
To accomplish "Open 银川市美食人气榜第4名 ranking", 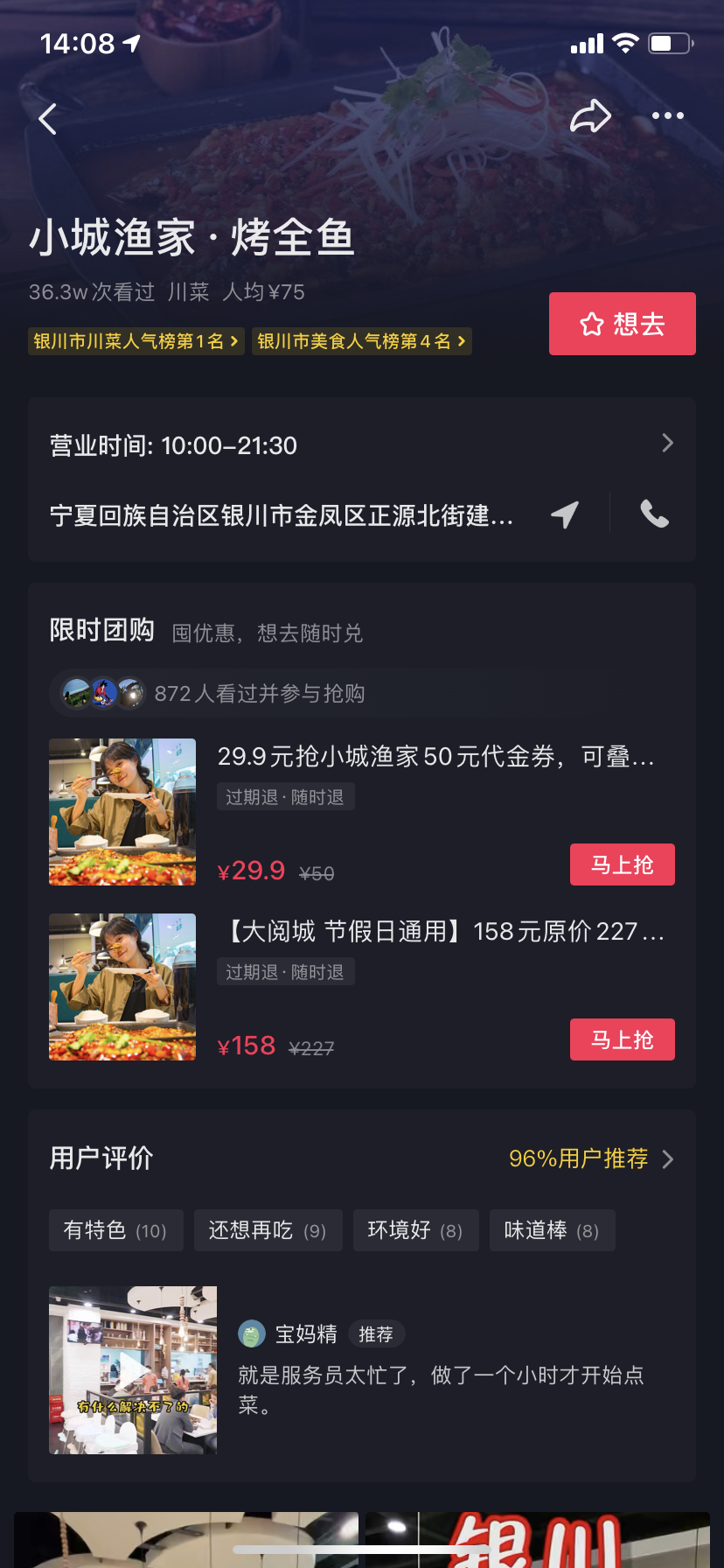I will 361,341.
